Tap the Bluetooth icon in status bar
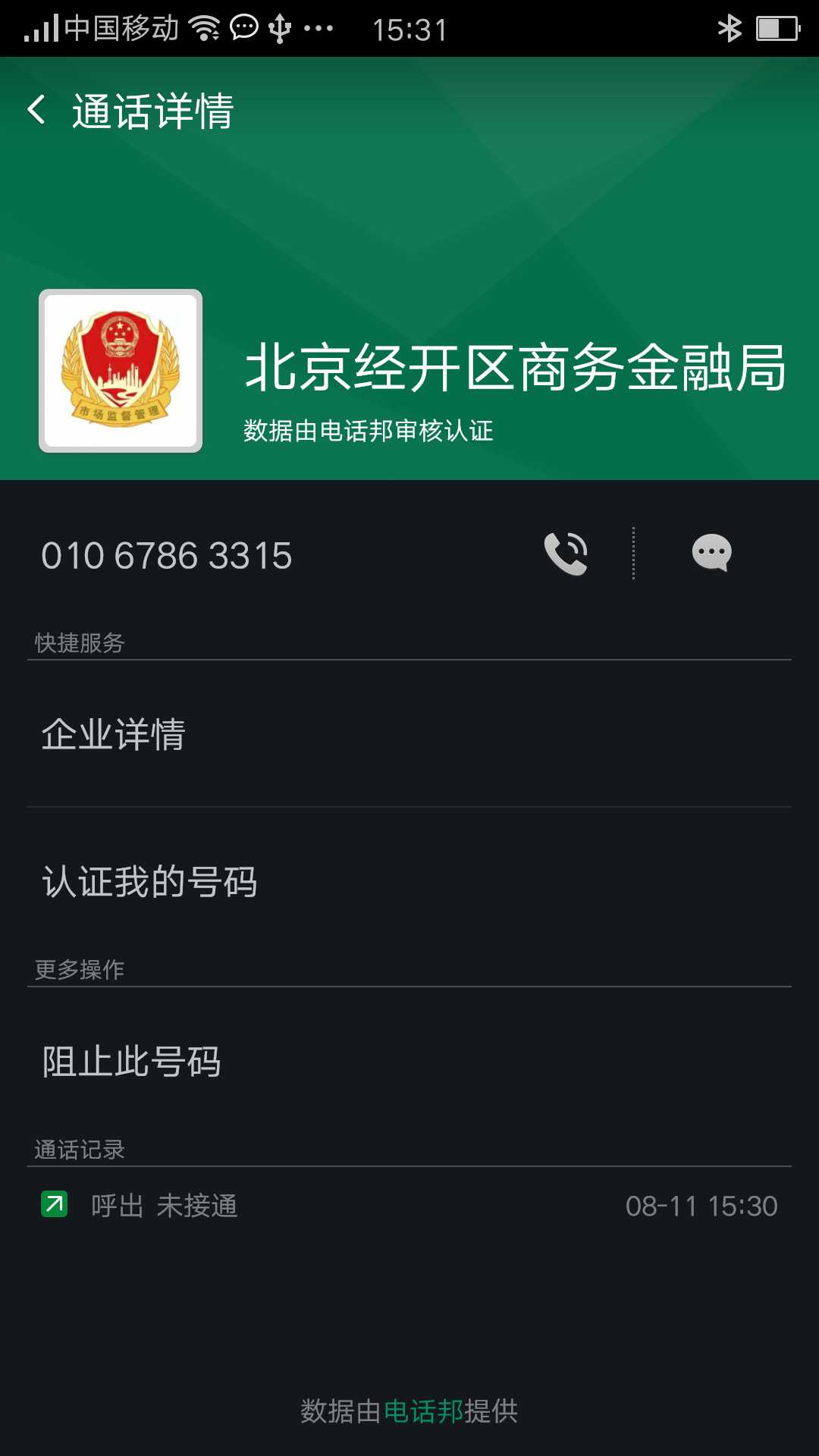The height and width of the screenshot is (1456, 819). click(730, 28)
